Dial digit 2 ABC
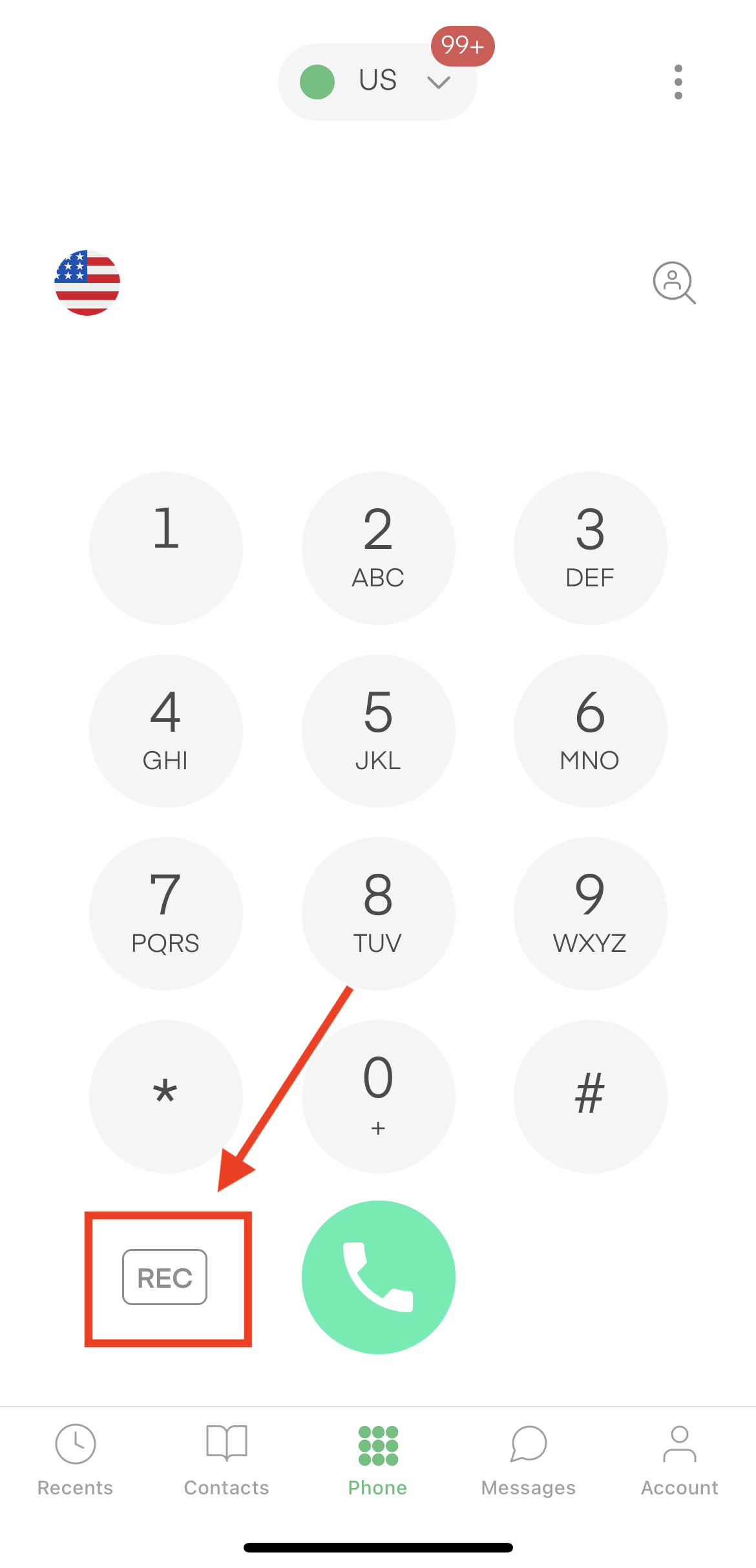Viewport: 756px width, 1568px height. pyautogui.click(x=378, y=548)
